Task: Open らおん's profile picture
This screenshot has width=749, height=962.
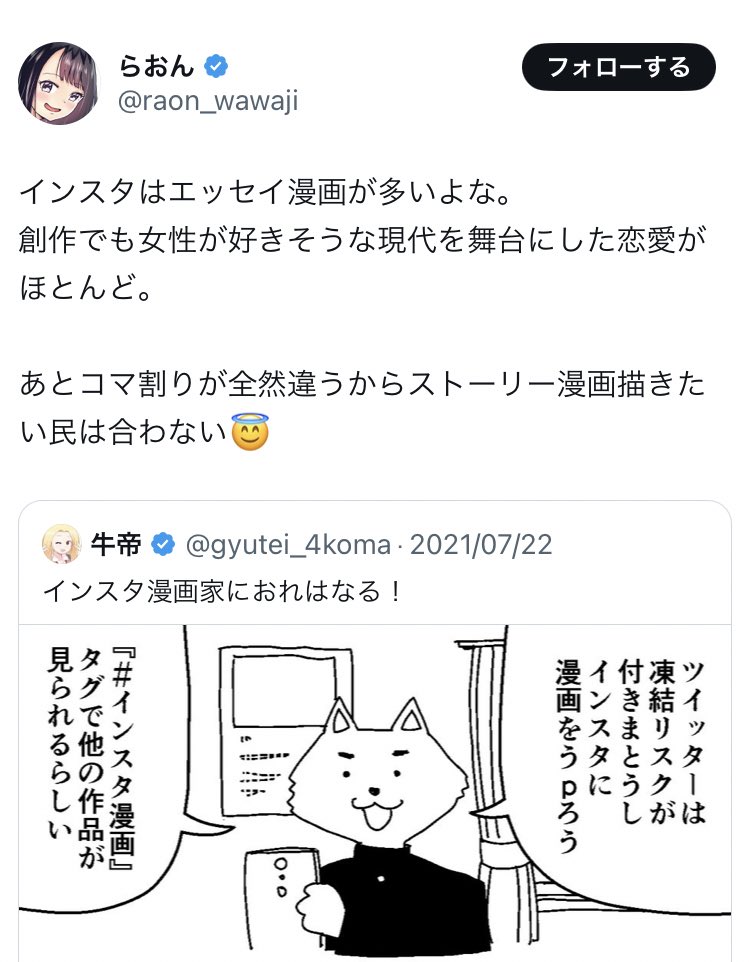Action: (58, 83)
